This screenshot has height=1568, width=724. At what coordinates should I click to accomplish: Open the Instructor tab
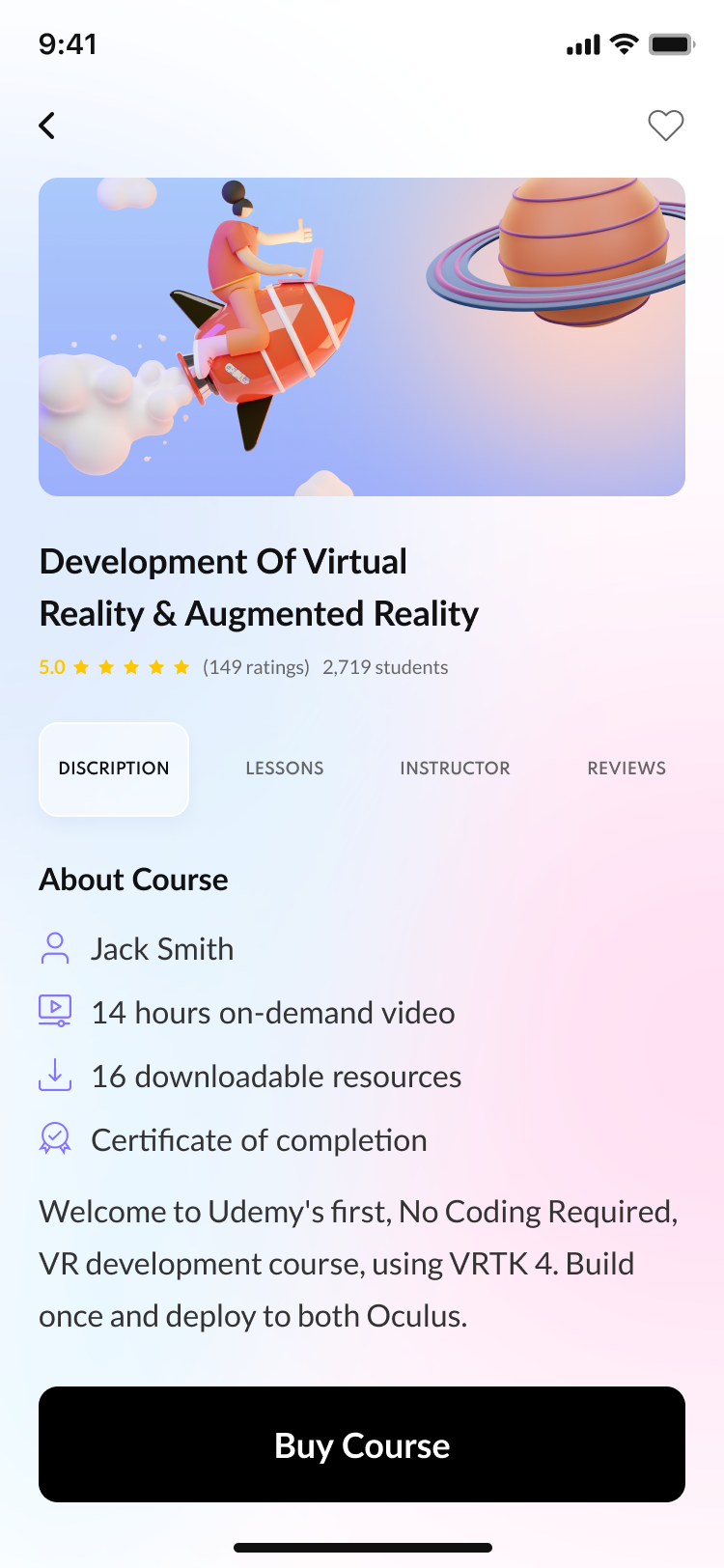click(x=455, y=769)
